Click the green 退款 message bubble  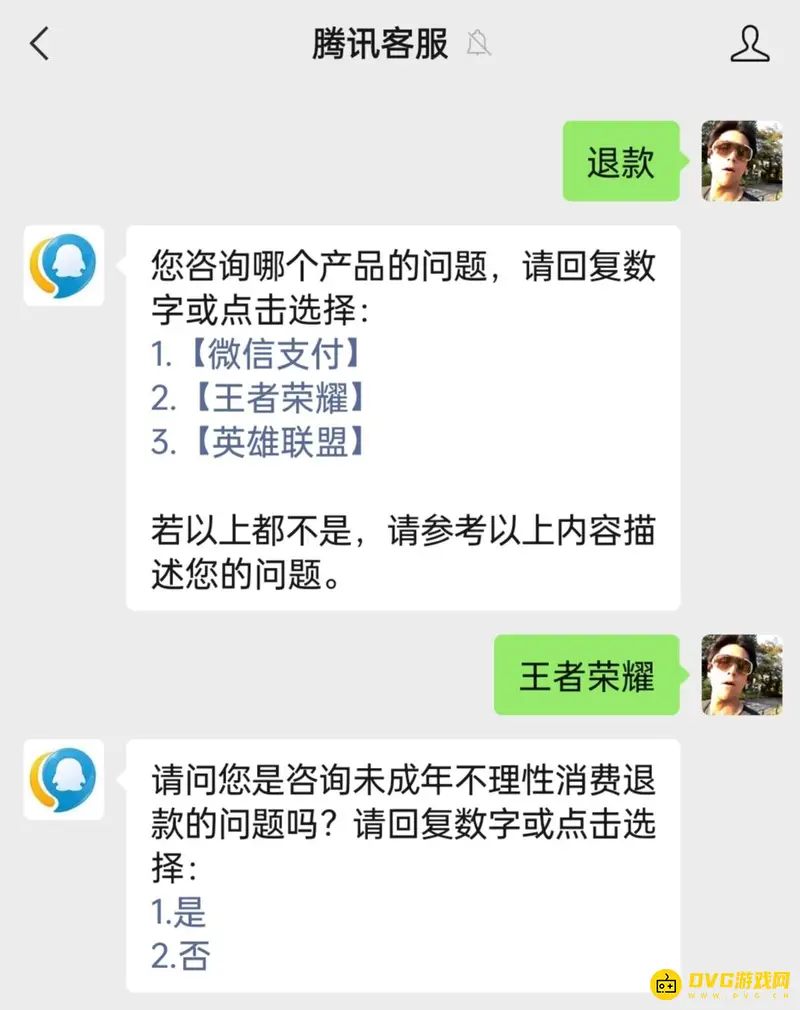(x=620, y=163)
